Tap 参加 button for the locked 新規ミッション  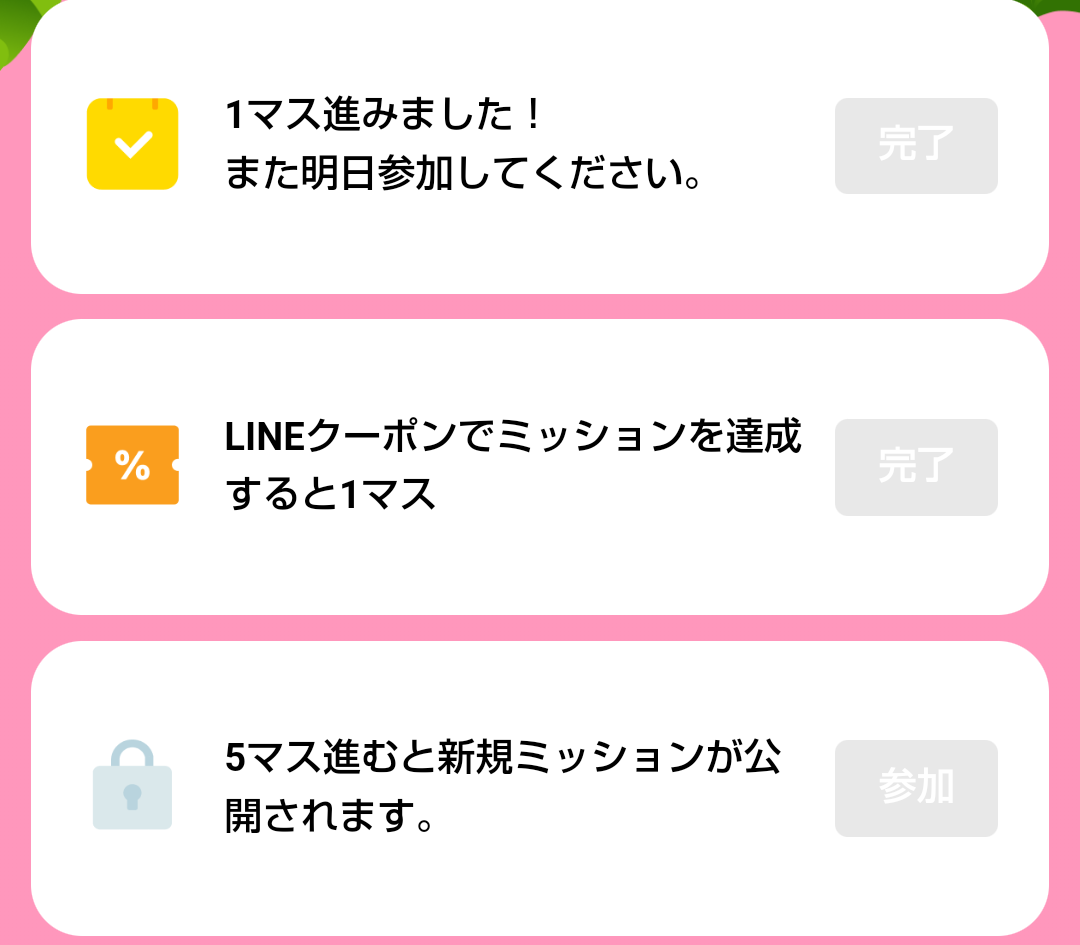coord(916,788)
